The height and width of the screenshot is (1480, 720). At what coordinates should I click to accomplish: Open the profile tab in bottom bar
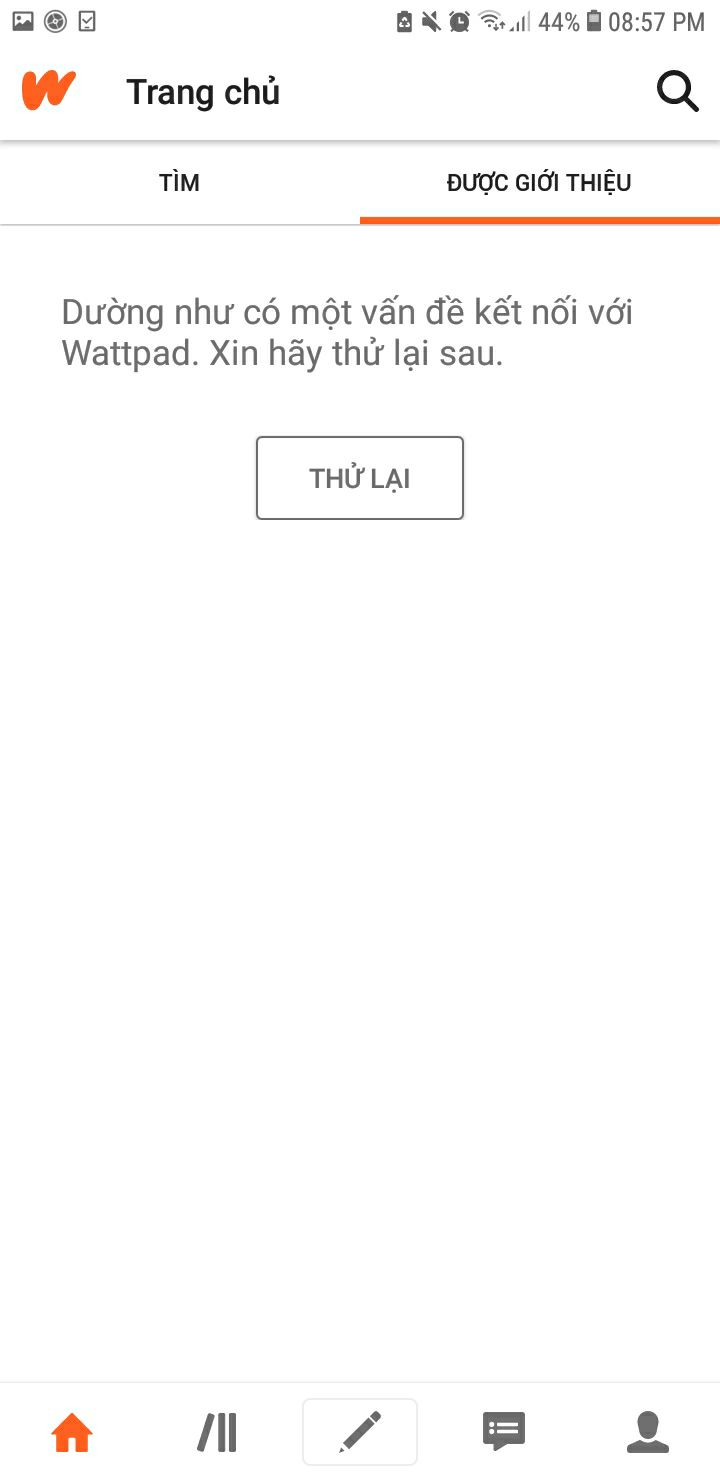(x=648, y=1432)
